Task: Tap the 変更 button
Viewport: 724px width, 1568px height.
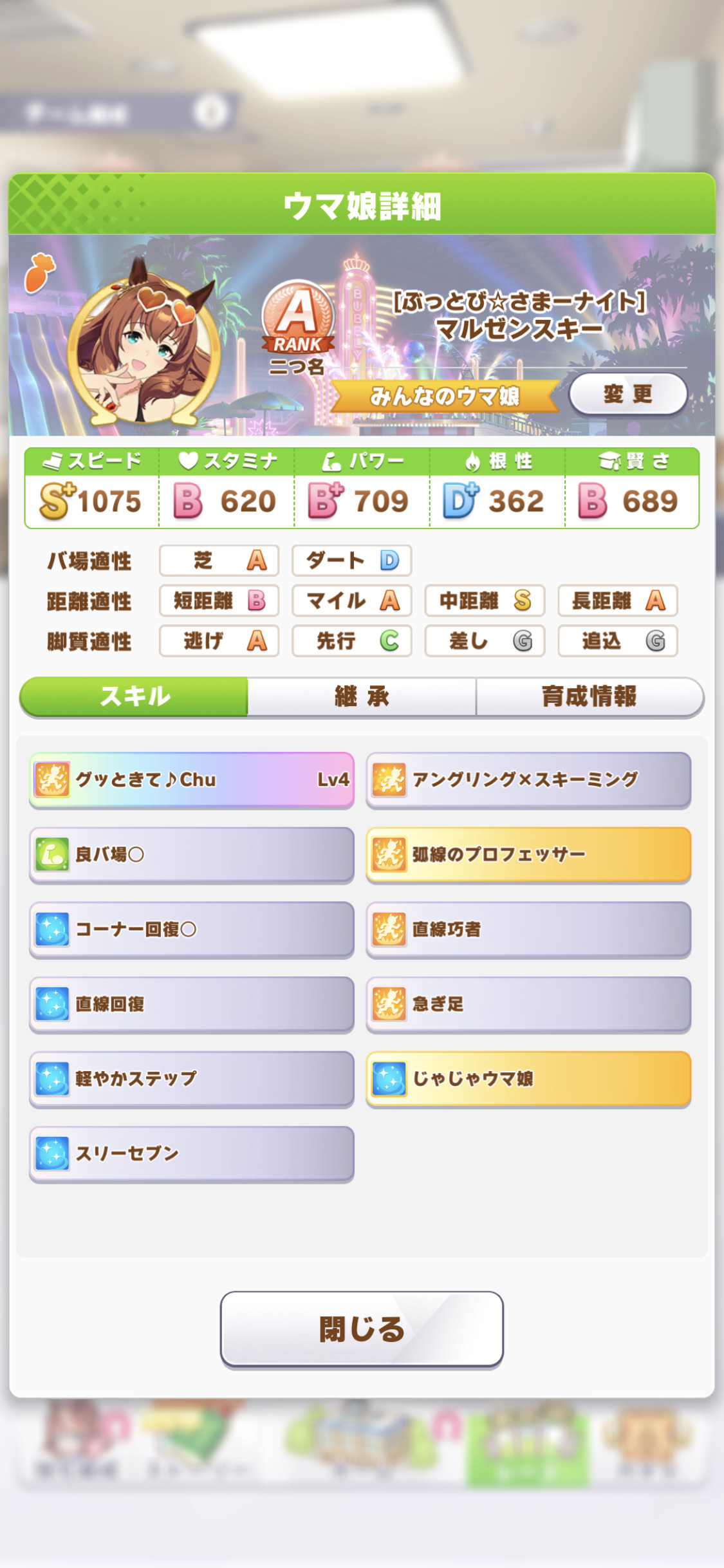Action: tap(628, 393)
